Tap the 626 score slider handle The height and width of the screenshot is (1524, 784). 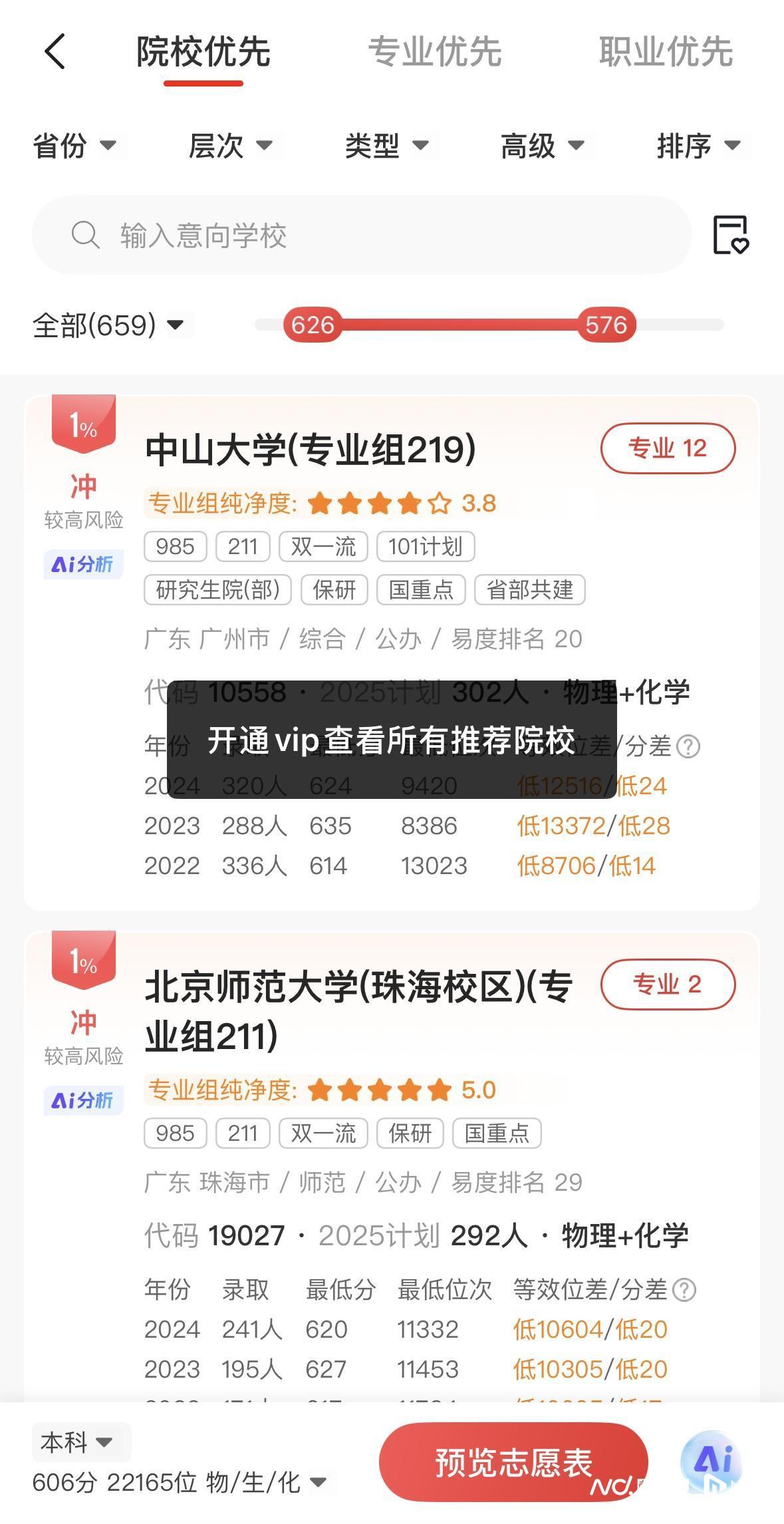pyautogui.click(x=313, y=325)
